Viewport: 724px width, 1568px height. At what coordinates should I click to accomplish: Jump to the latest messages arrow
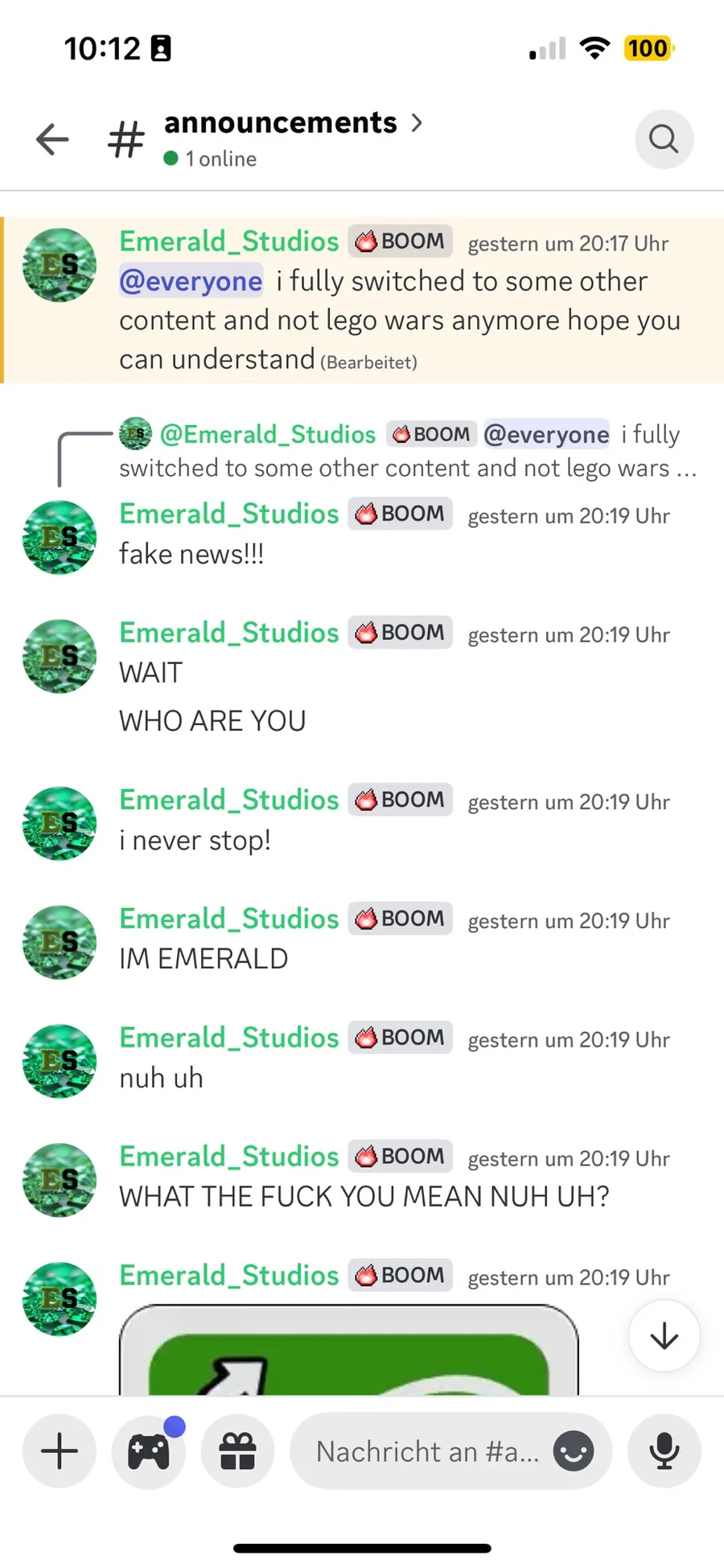[664, 1336]
